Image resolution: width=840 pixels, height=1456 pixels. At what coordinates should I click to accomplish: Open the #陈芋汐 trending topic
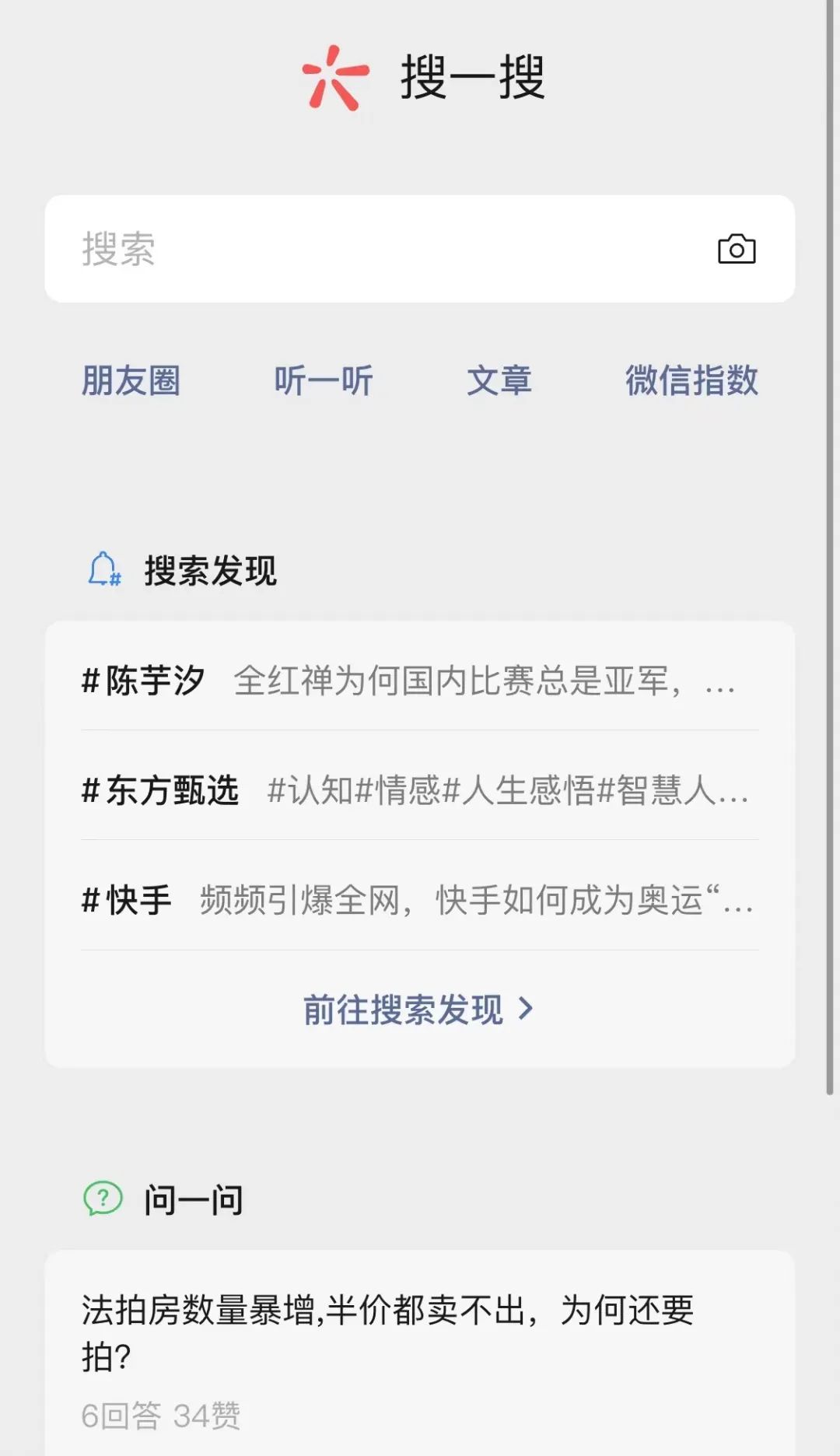pos(418,681)
